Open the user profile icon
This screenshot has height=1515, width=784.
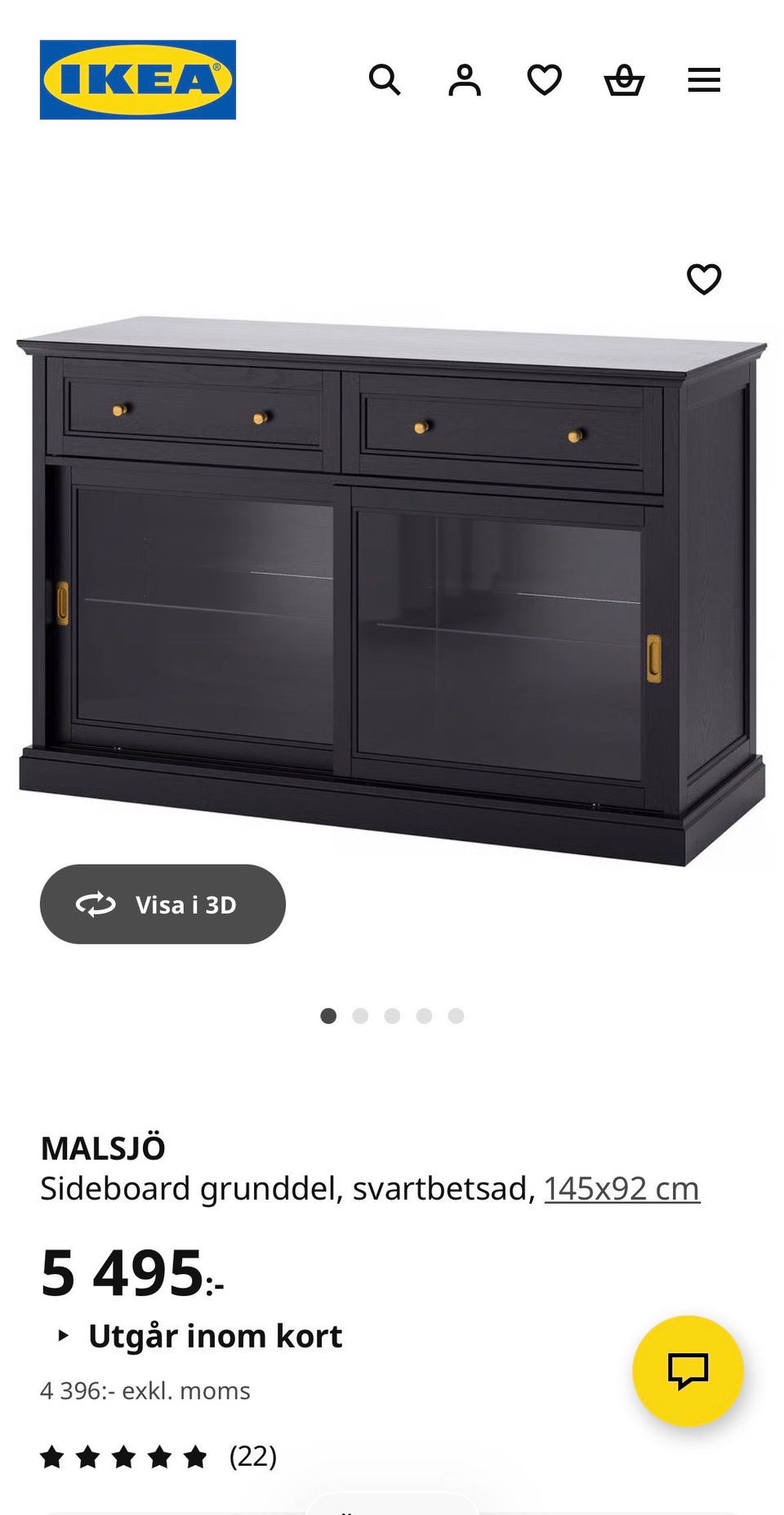point(464,80)
